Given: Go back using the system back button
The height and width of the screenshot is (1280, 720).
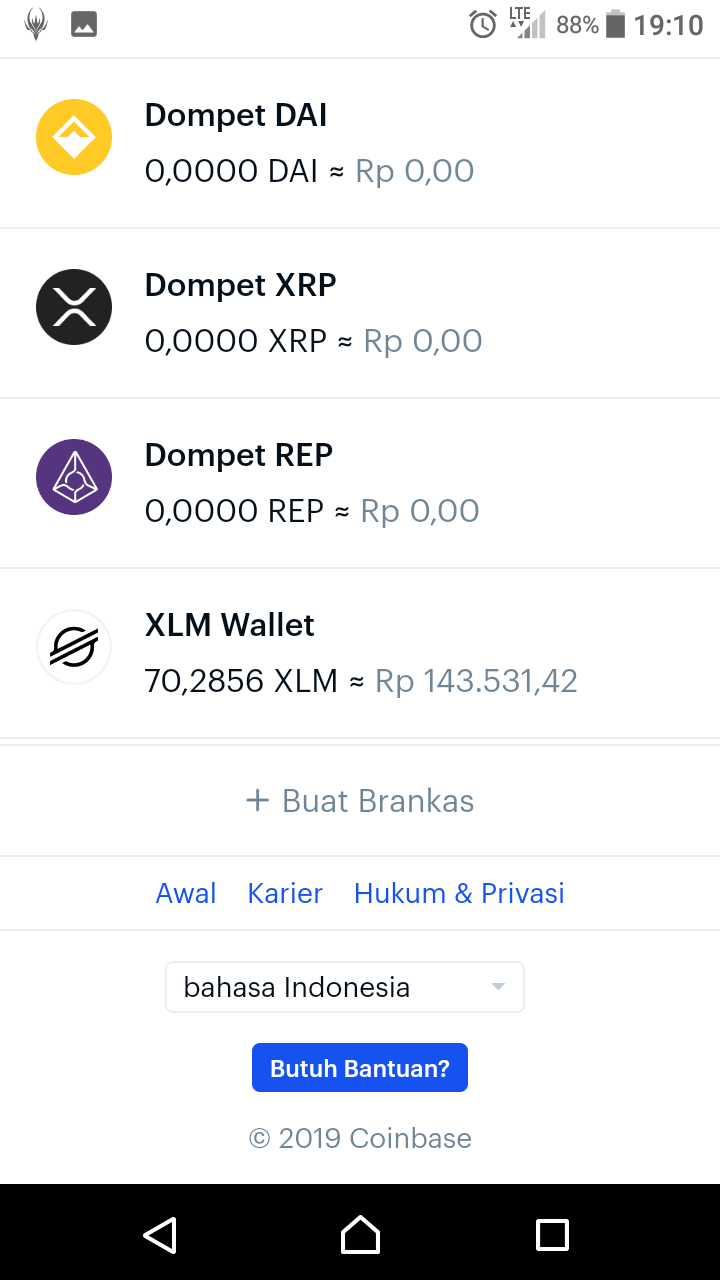Looking at the screenshot, I should pyautogui.click(x=160, y=1235).
